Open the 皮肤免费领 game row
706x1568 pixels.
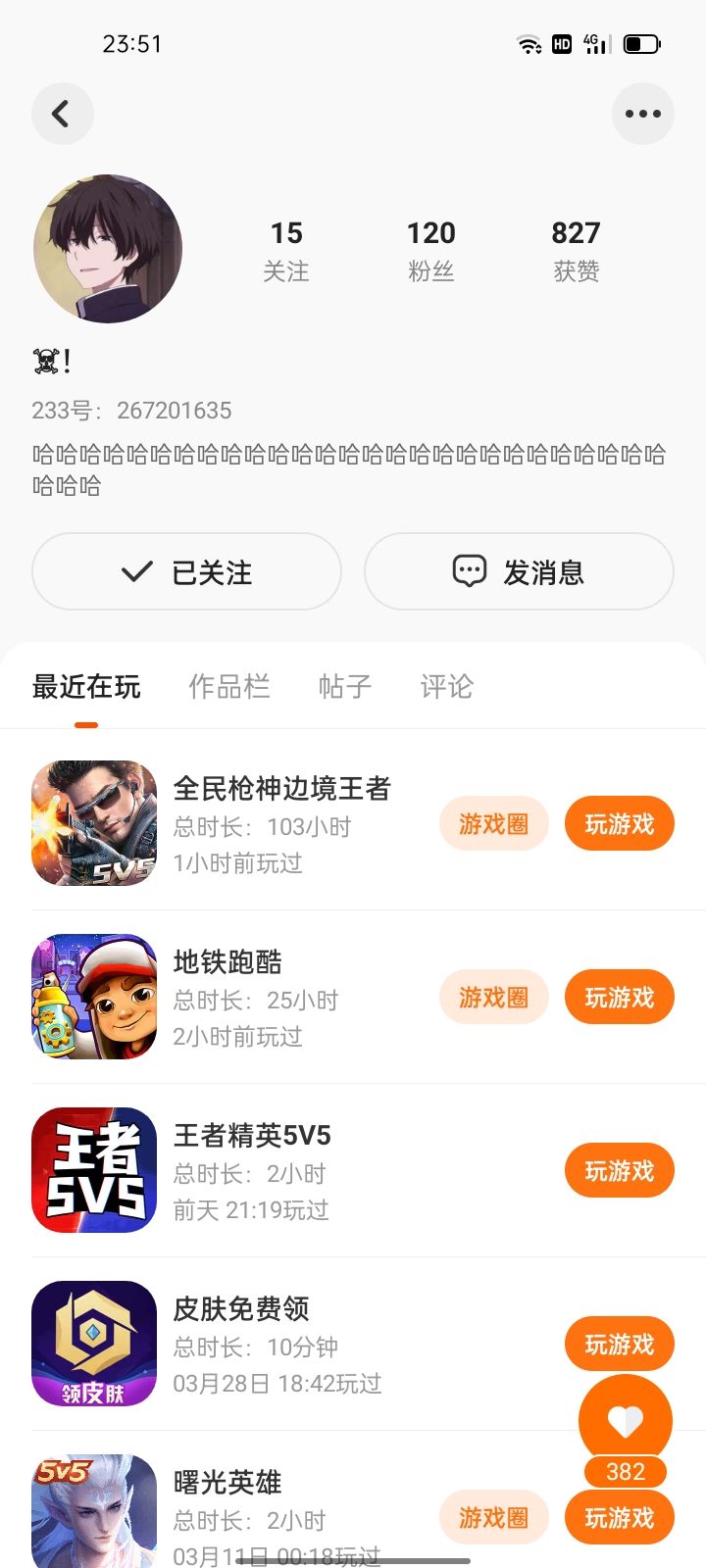tap(294, 1345)
